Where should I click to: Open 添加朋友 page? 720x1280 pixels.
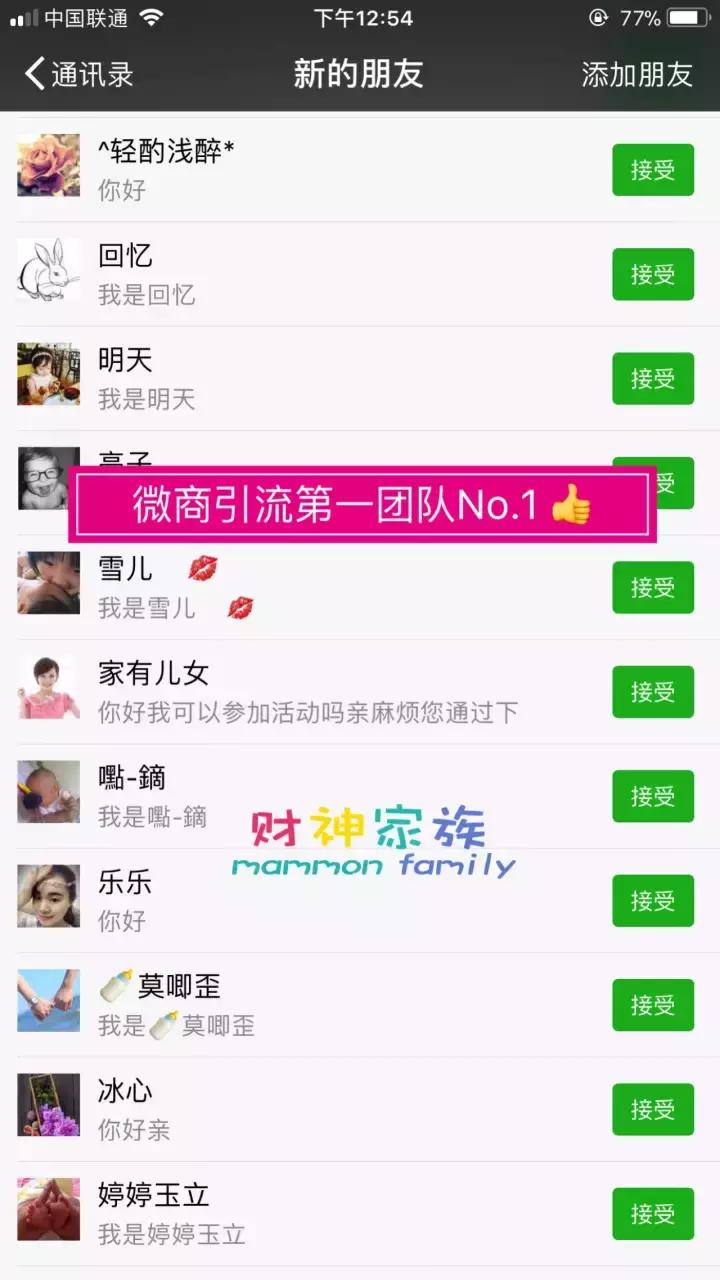[637, 74]
